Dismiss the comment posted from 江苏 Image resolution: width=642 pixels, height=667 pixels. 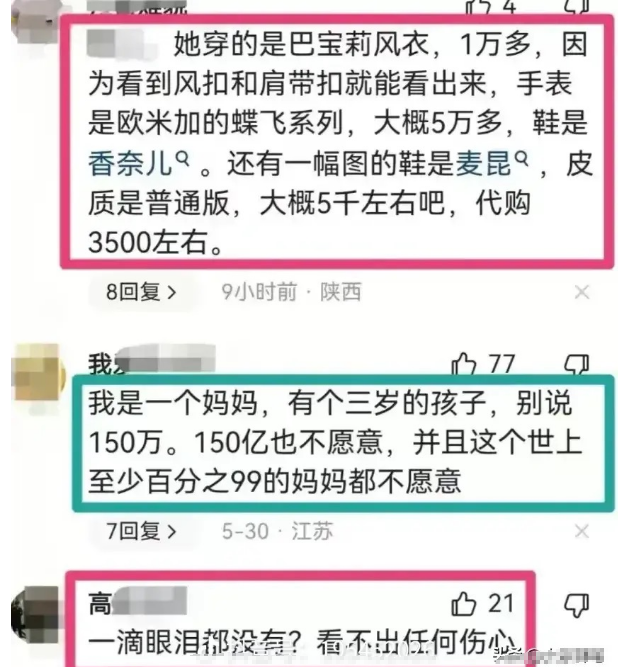[582, 531]
